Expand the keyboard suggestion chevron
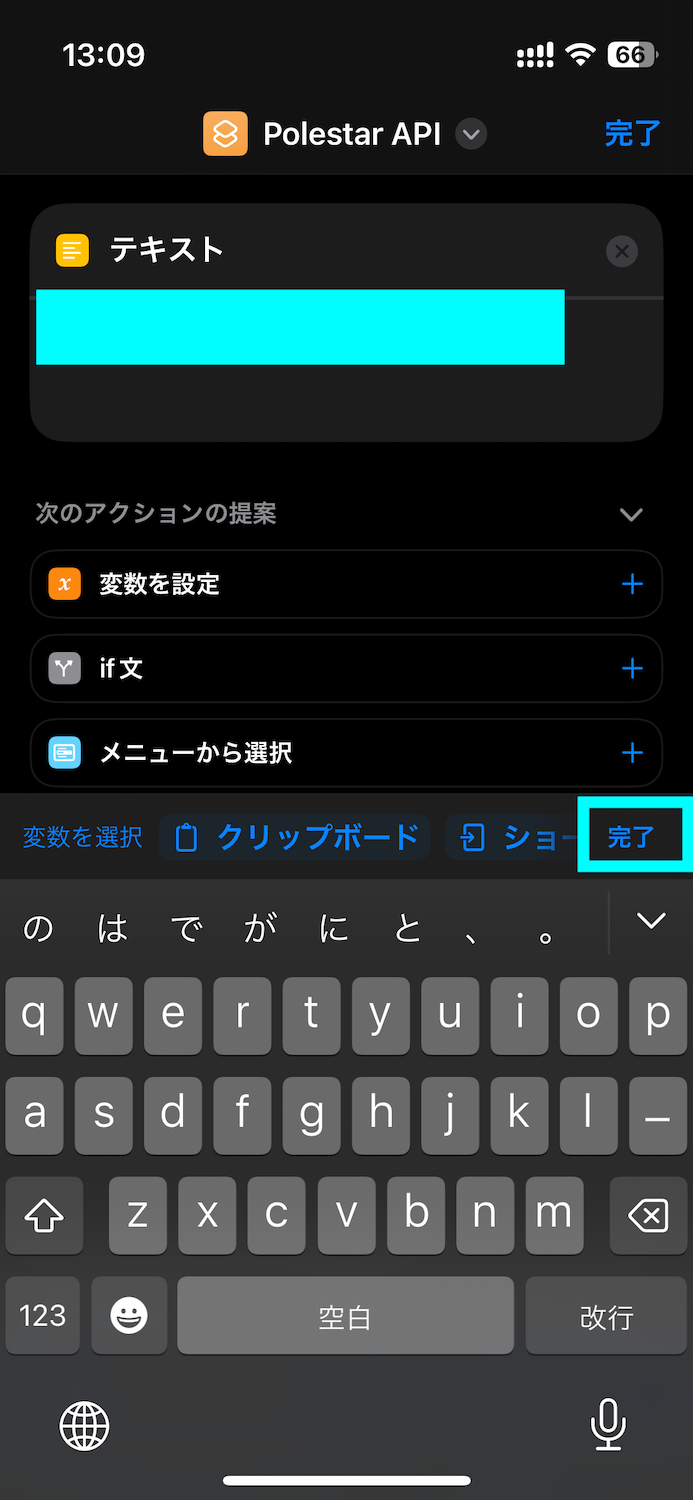Viewport: 693px width, 1500px height. click(x=651, y=921)
